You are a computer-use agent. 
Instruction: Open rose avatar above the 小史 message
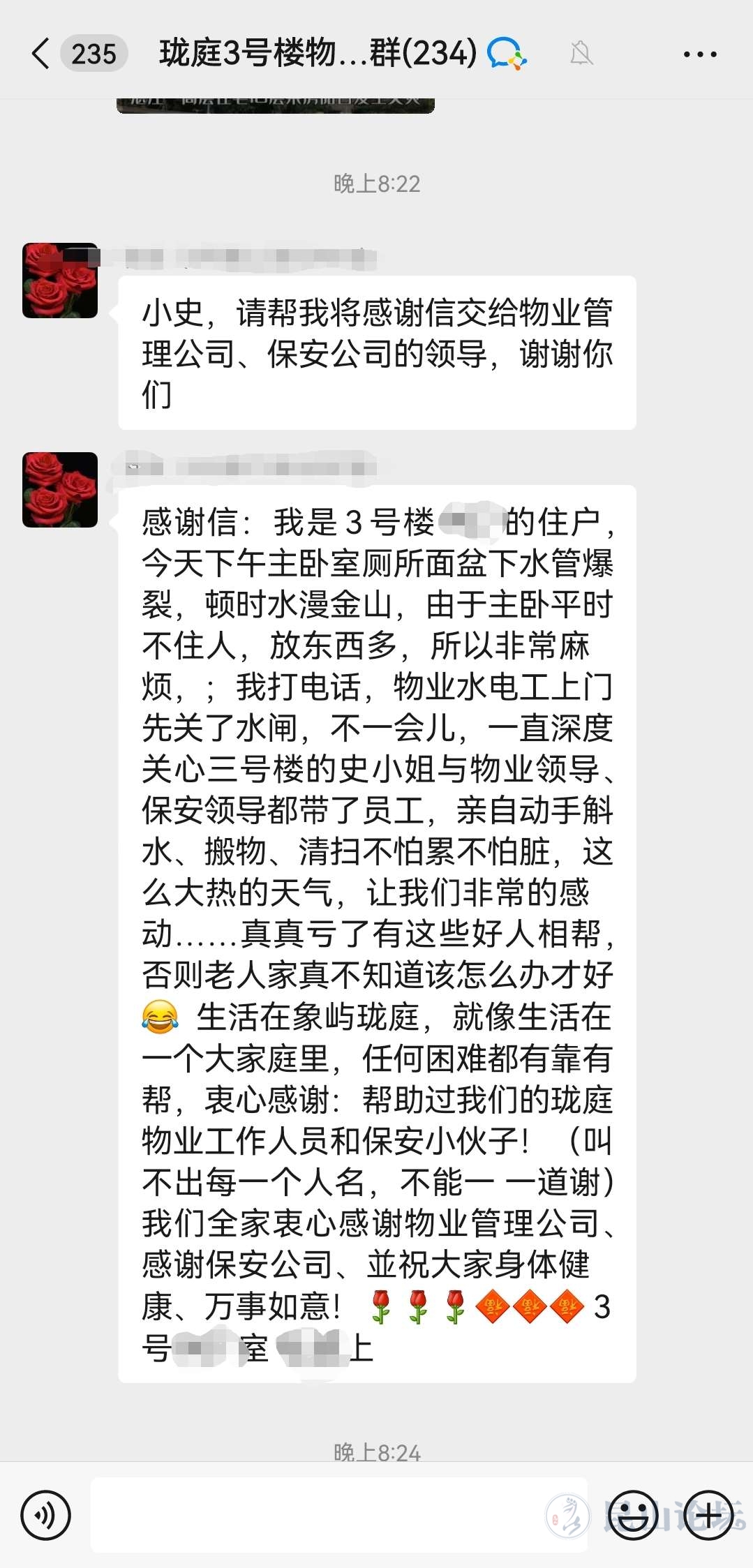point(60,281)
